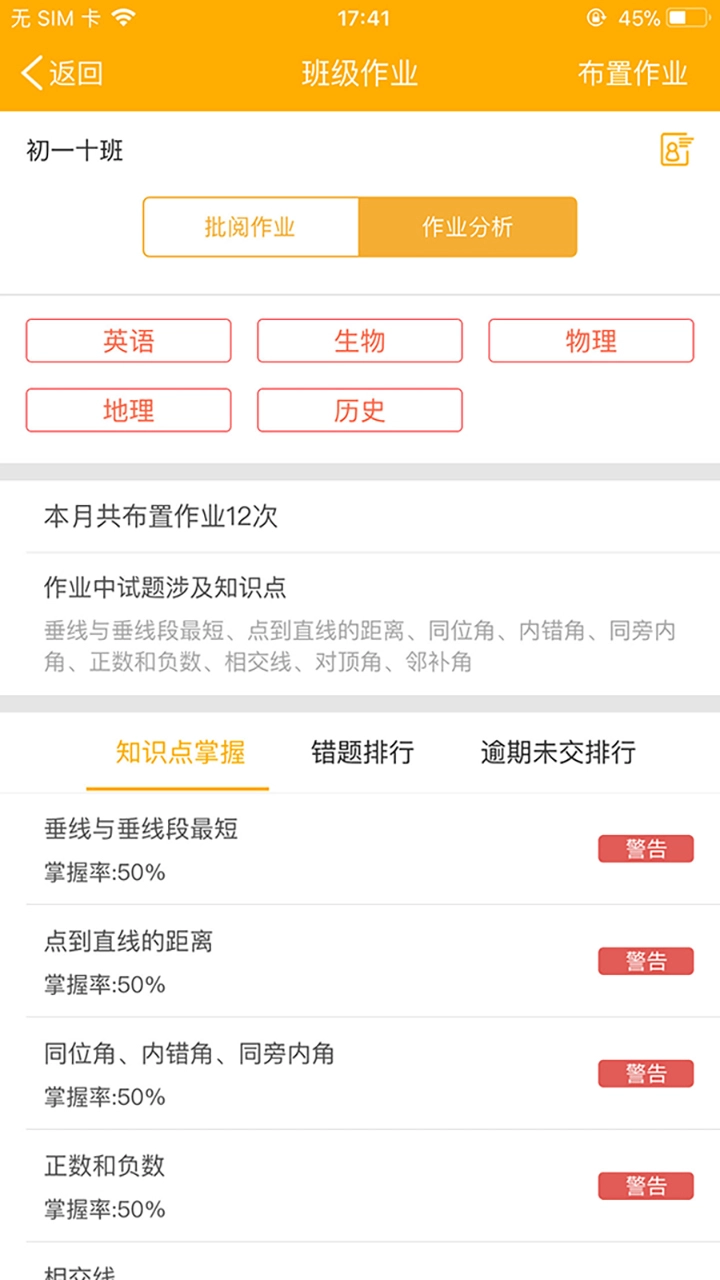Switch to 逾期未交排行 tab
This screenshot has height=1280, width=720.
click(x=560, y=752)
